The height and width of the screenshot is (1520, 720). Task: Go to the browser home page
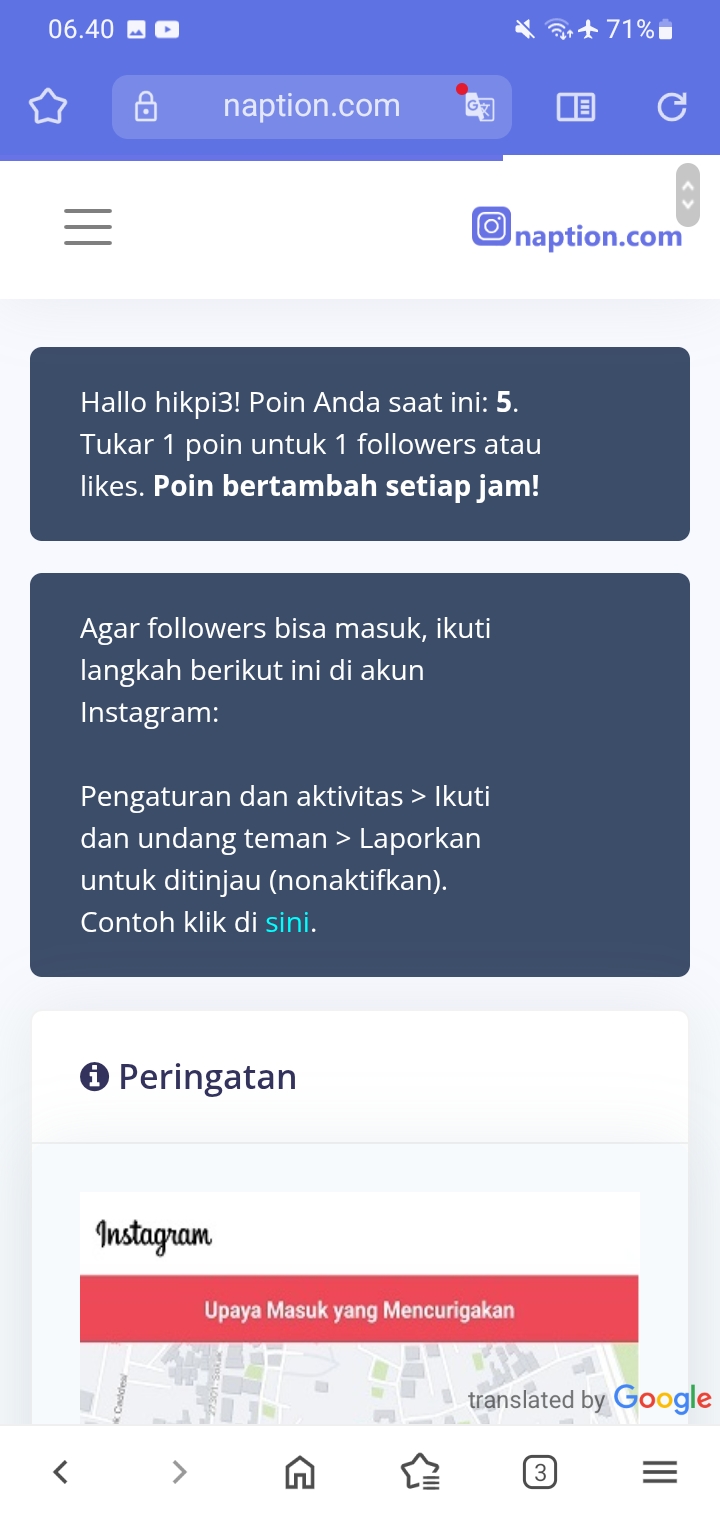pos(300,1471)
